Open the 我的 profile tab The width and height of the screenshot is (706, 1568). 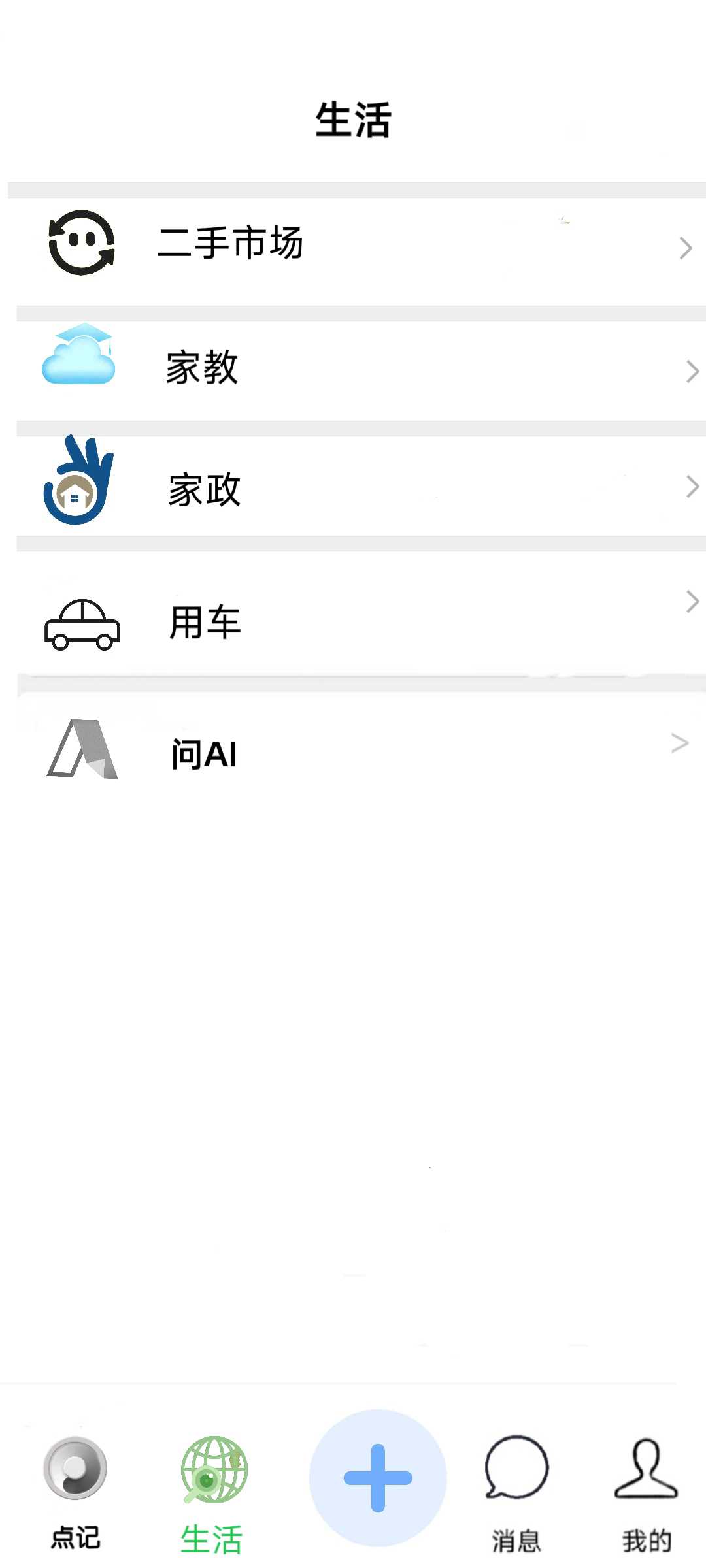(647, 1493)
